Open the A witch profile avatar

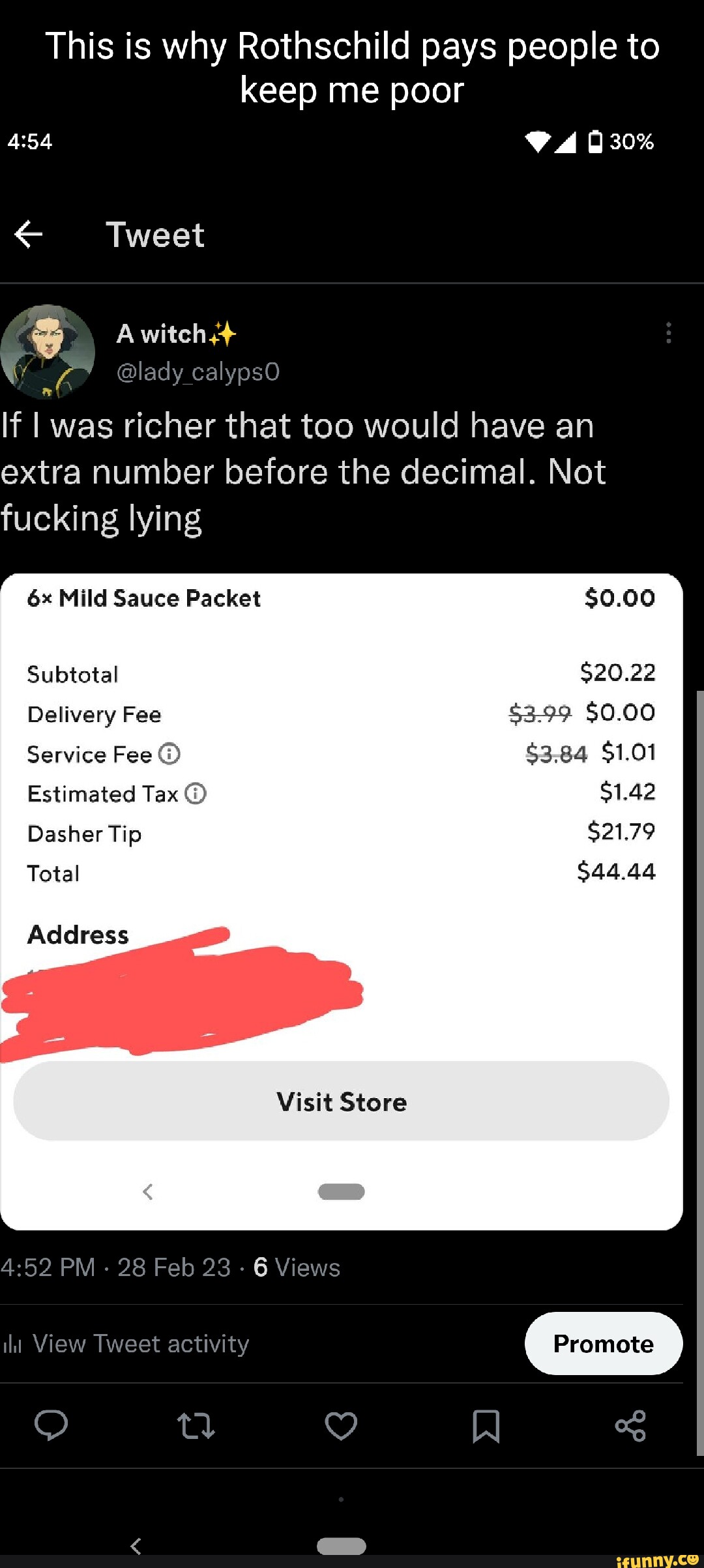(48, 352)
